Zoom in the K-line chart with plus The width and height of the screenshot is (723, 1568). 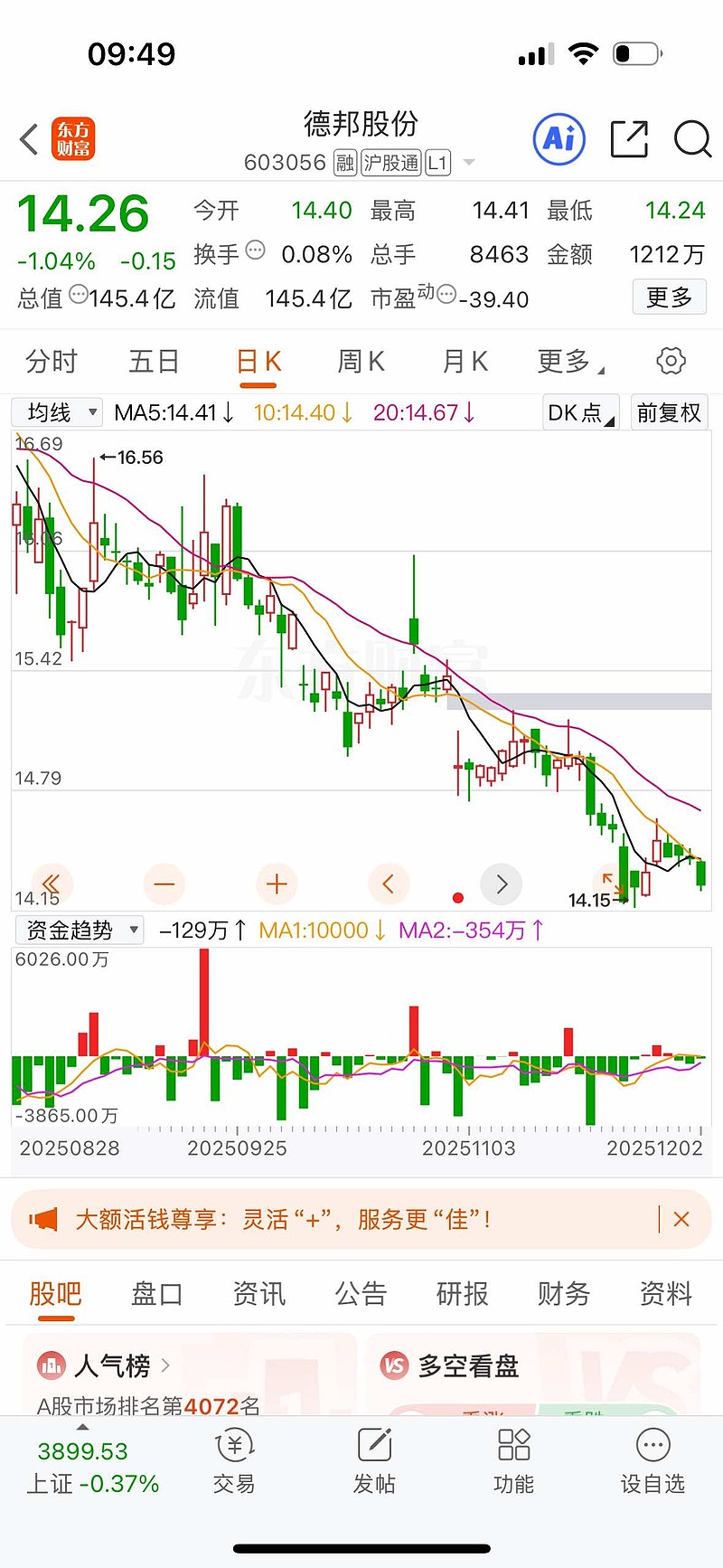(x=277, y=883)
